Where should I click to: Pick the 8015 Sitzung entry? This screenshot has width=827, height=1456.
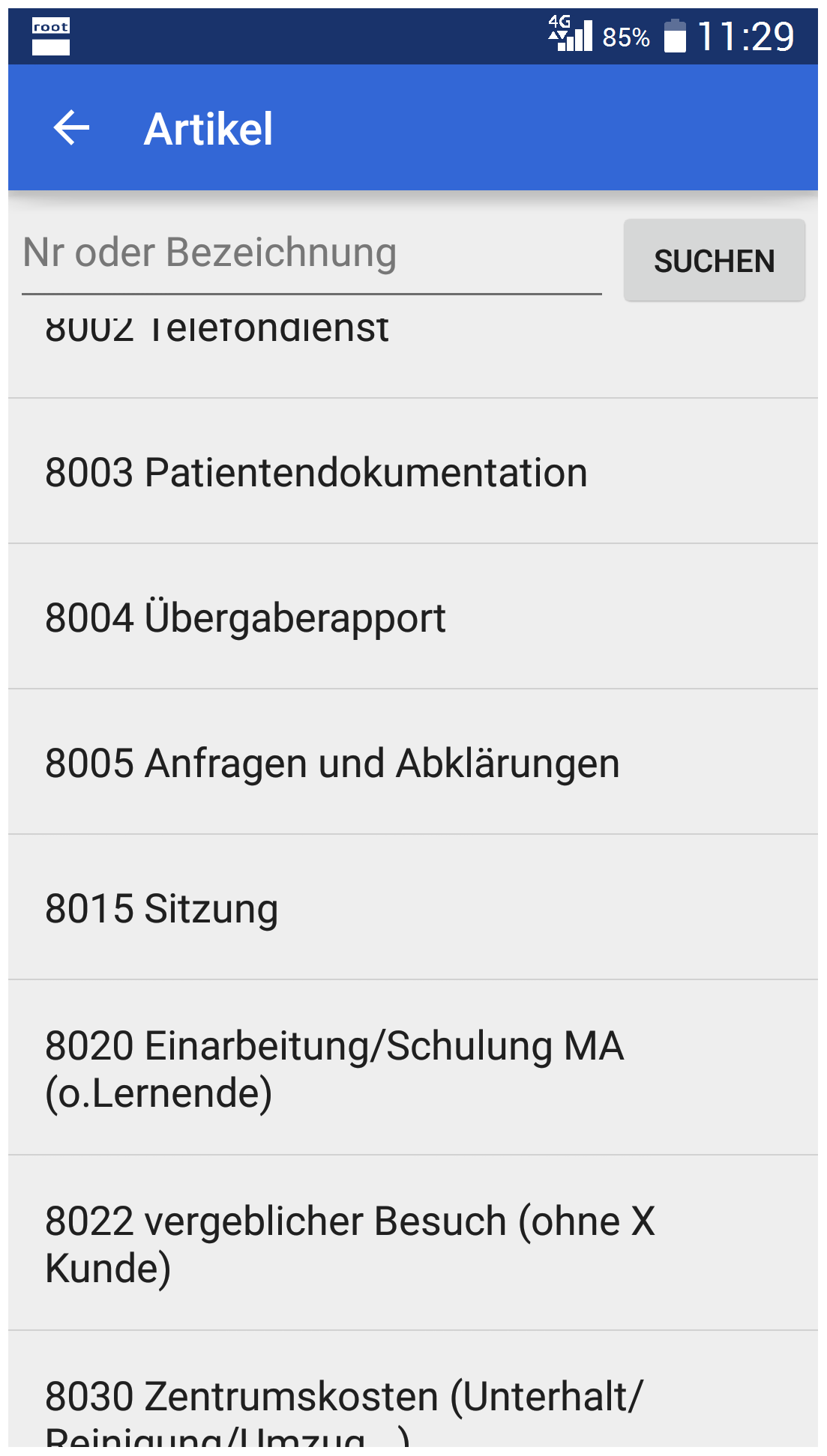coord(413,907)
